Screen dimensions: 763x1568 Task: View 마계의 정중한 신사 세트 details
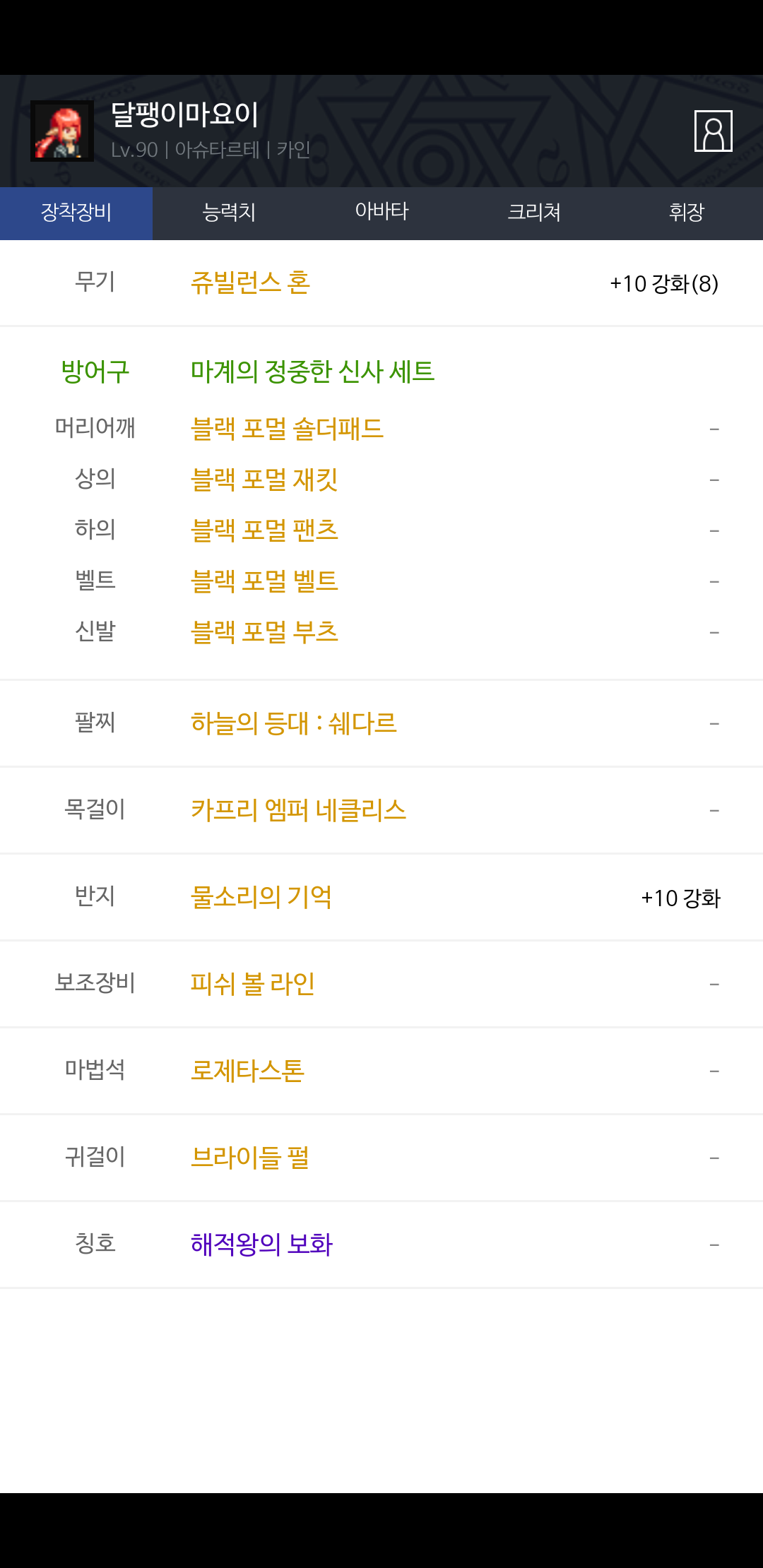click(x=312, y=372)
